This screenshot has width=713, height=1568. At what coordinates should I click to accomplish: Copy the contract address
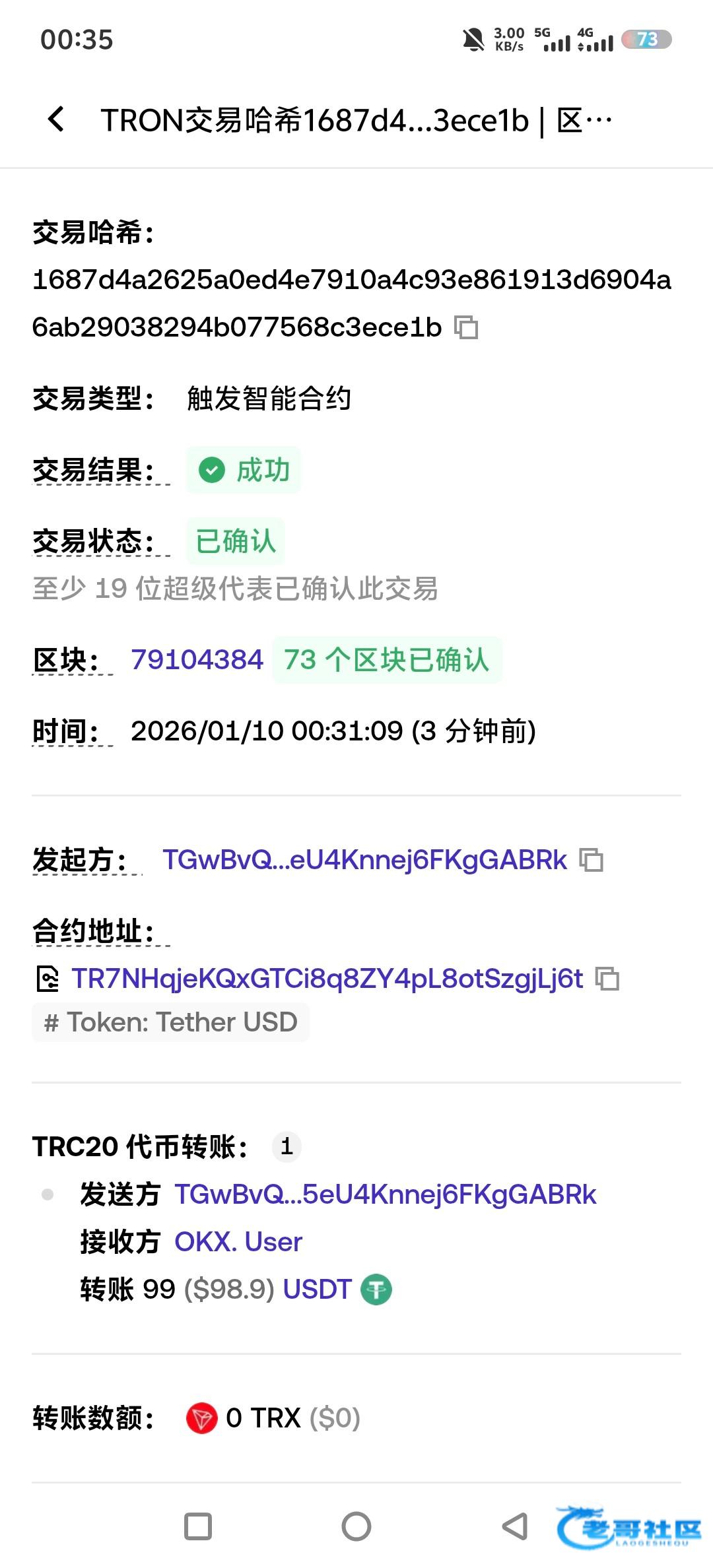point(607,979)
